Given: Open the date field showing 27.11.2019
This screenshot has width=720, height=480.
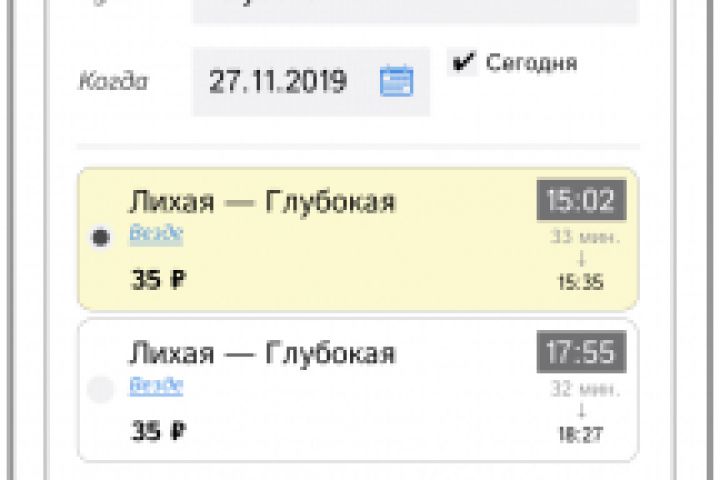Looking at the screenshot, I should 277,81.
